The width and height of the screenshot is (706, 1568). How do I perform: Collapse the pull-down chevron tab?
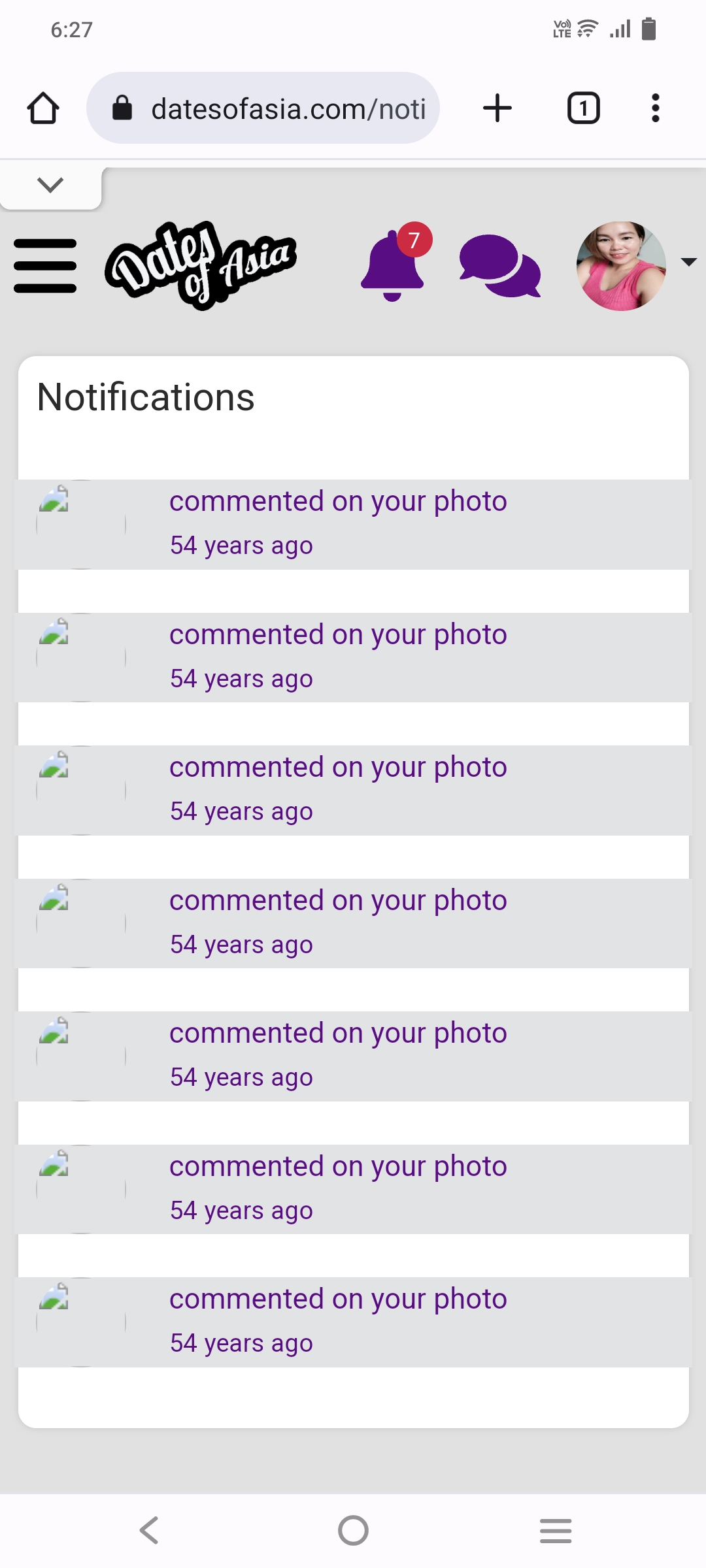click(x=50, y=186)
